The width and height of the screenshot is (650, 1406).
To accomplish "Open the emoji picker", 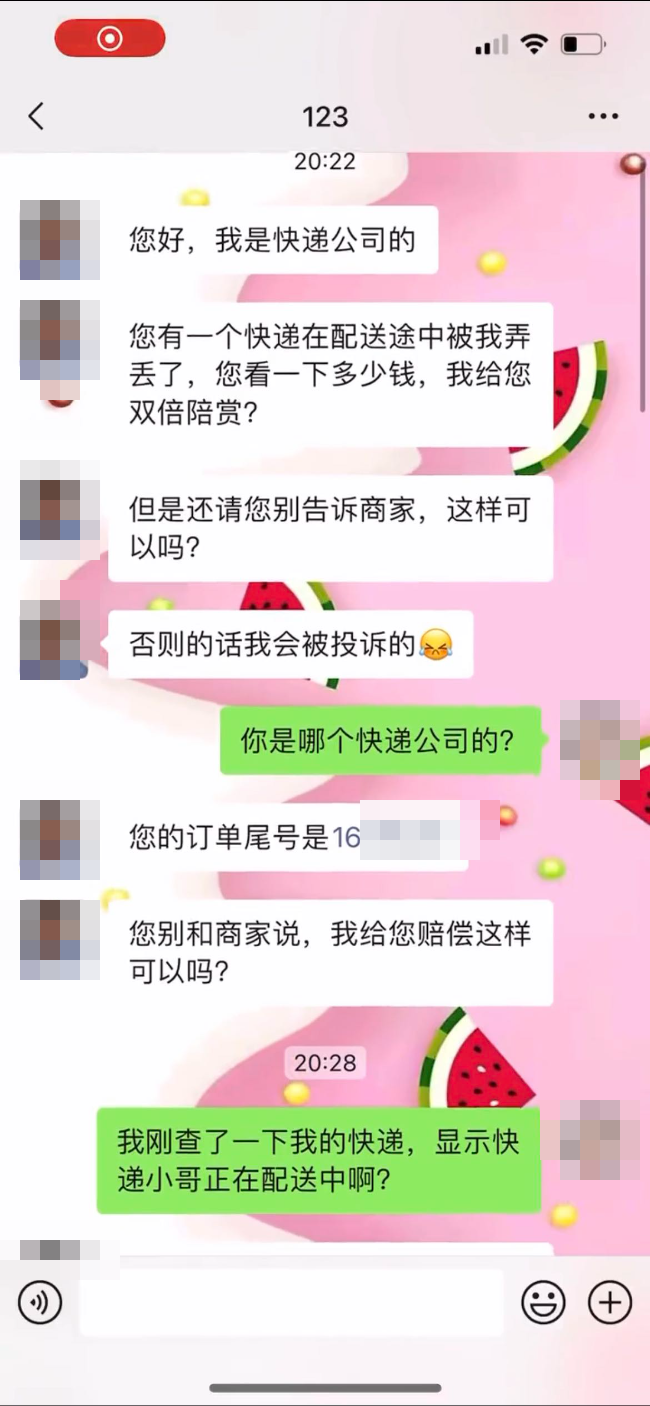I will click(543, 1302).
